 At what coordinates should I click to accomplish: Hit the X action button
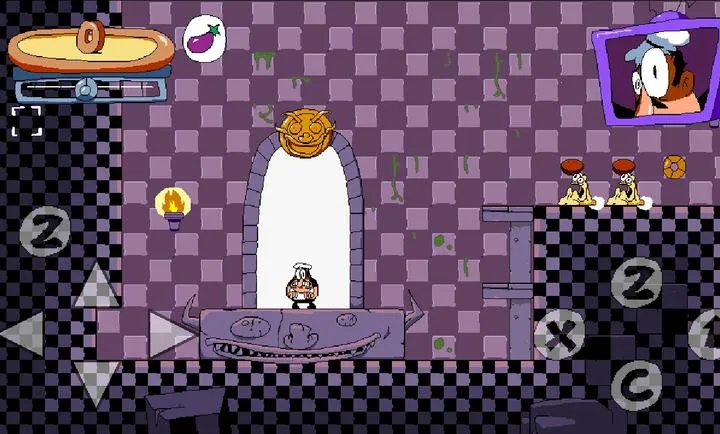pyautogui.click(x=561, y=335)
